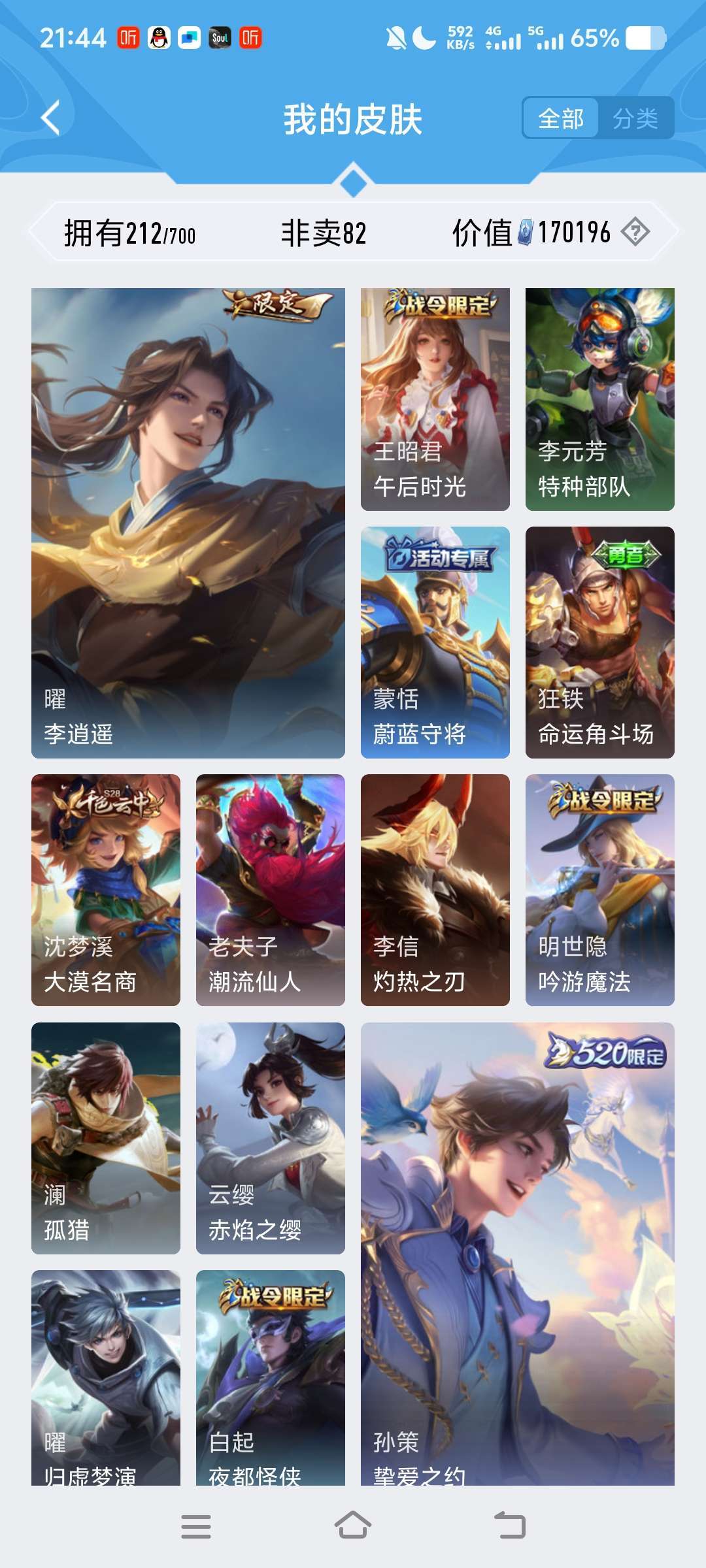This screenshot has height=1568, width=706.
Task: View 狂铁 命运角斗场 skin
Action: click(600, 642)
